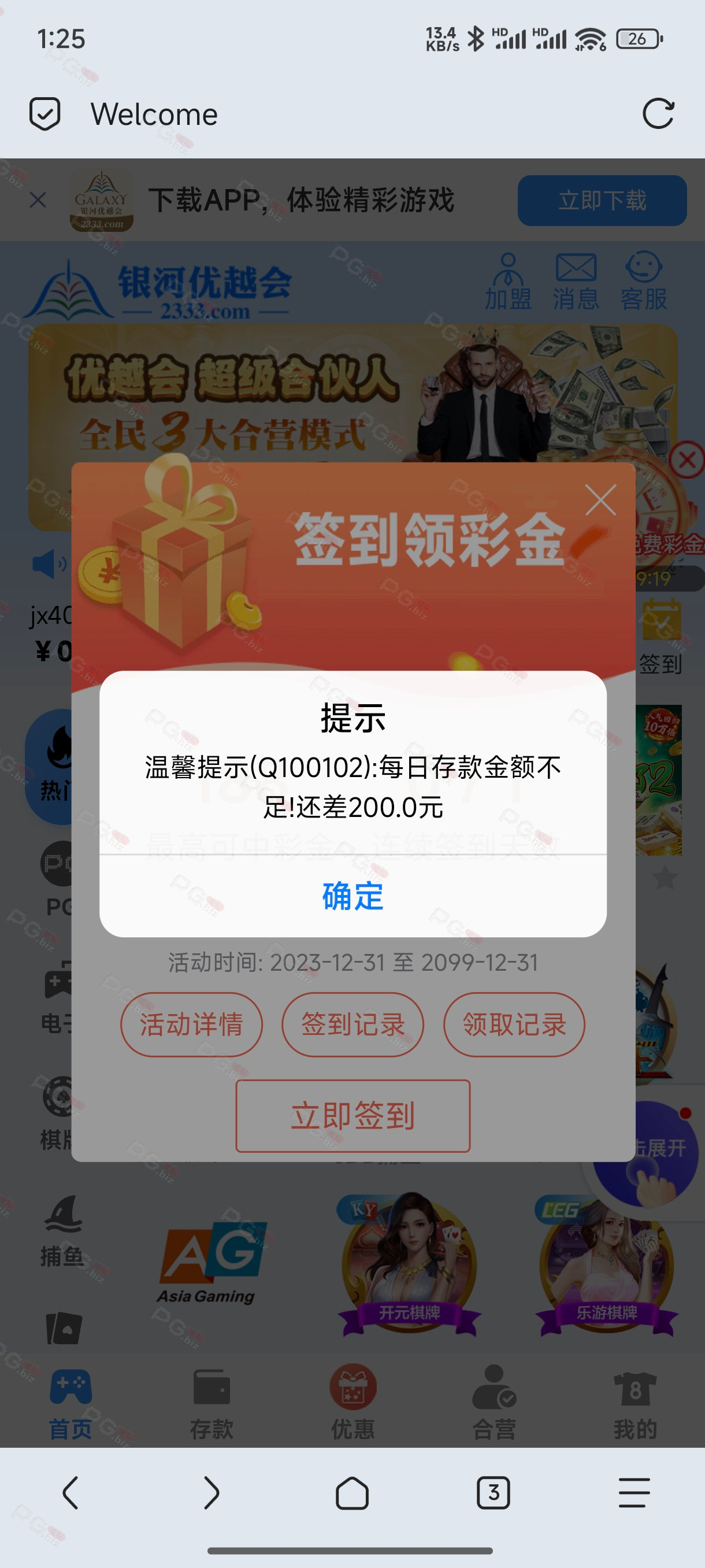Open the browser tabs switcher
The height and width of the screenshot is (1568, 705).
(x=493, y=1492)
